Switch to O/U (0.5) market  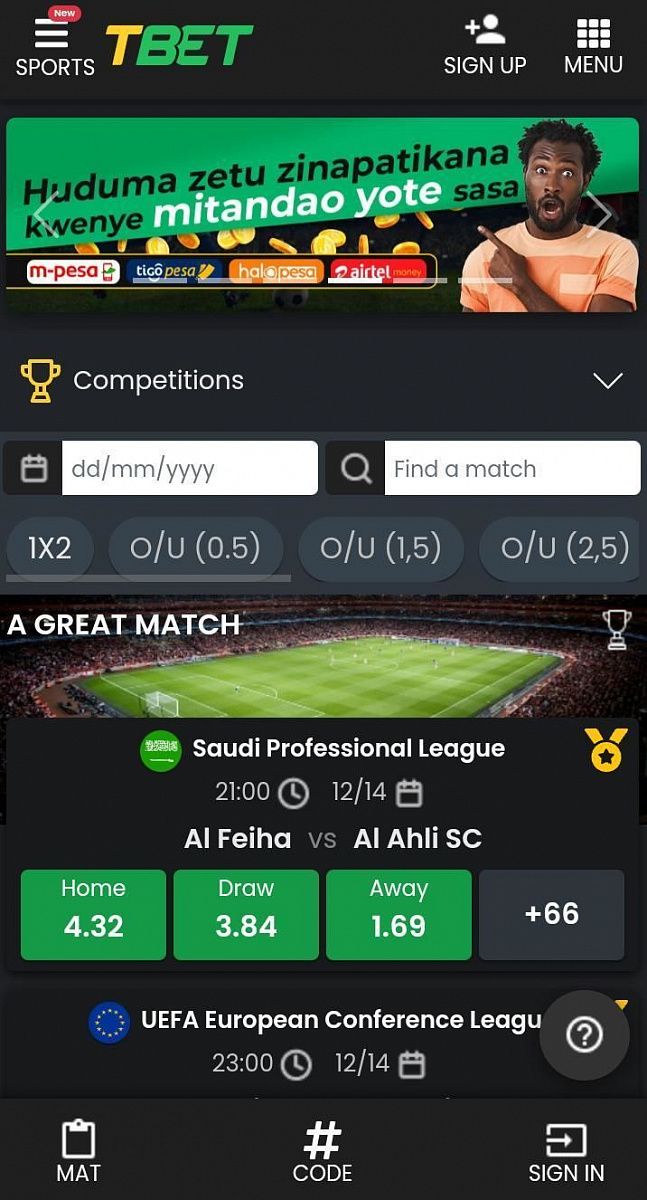(x=195, y=547)
